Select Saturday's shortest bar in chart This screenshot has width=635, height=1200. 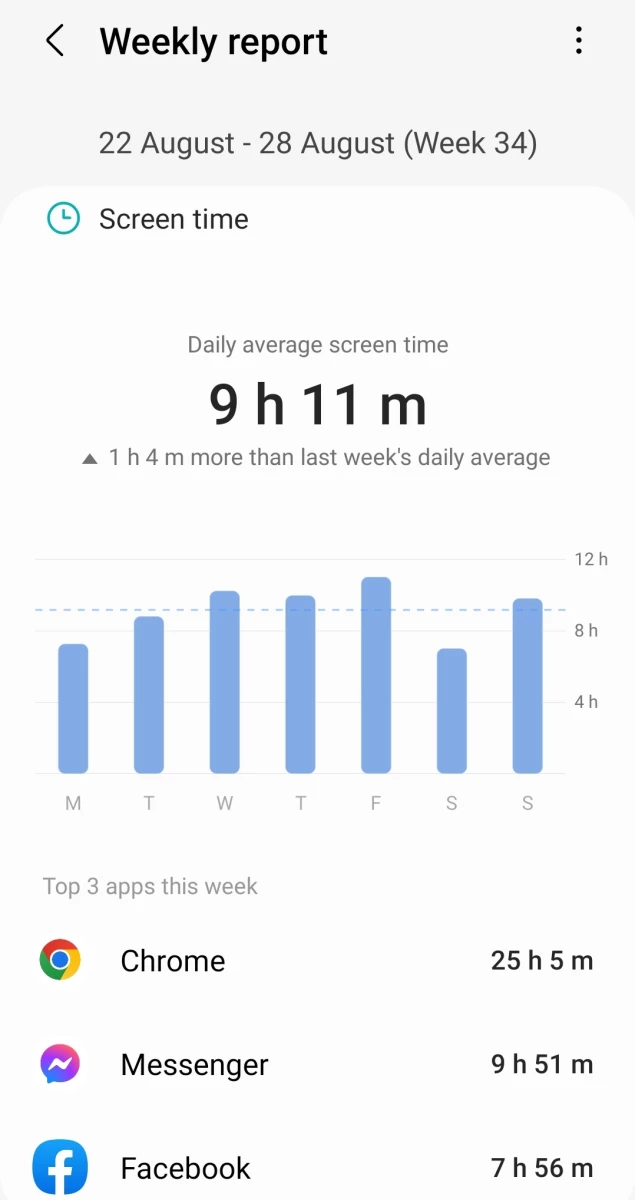click(452, 711)
